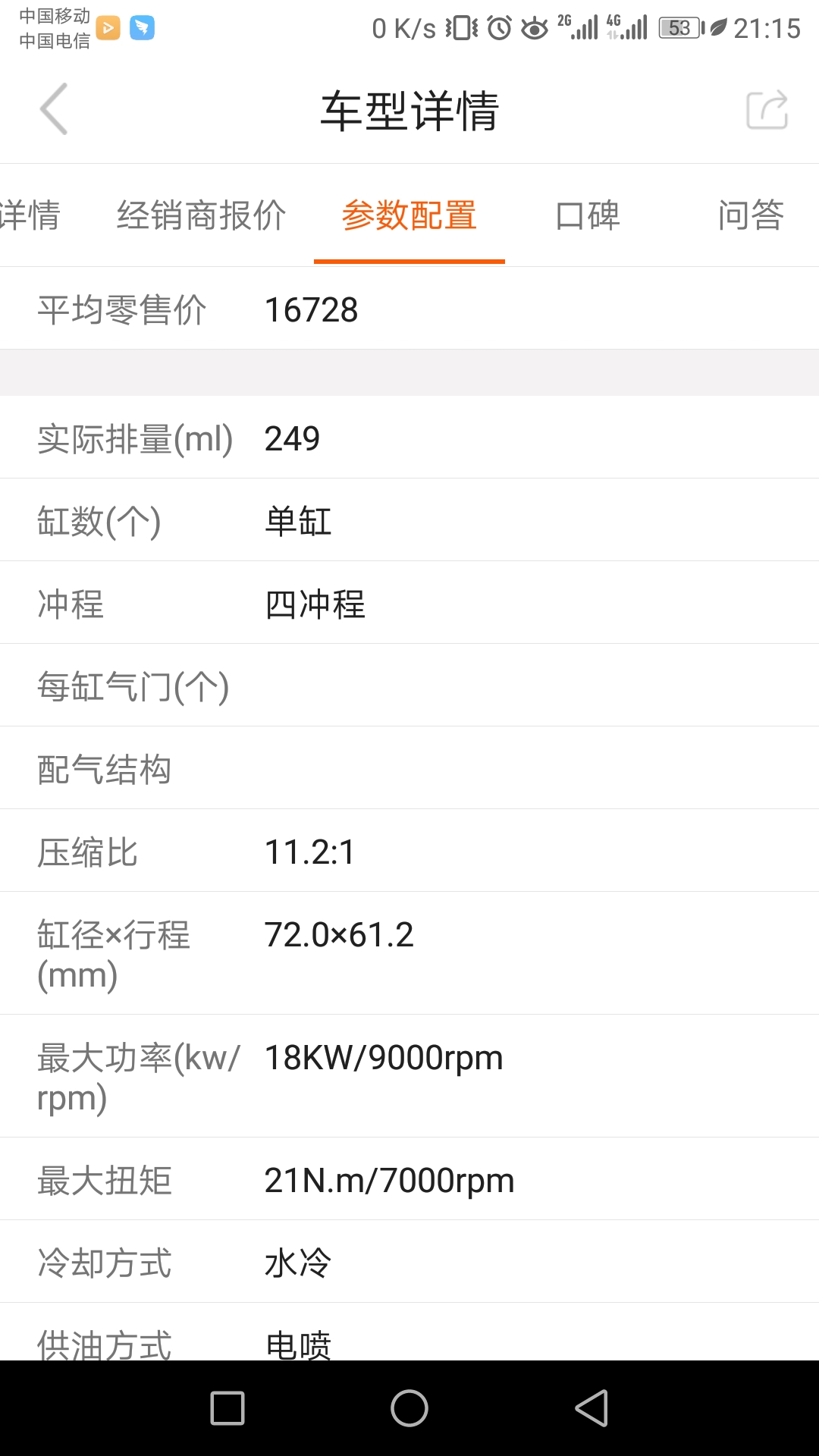The width and height of the screenshot is (819, 1456).
Task: Select the 参数配置 tab
Action: 409,215
